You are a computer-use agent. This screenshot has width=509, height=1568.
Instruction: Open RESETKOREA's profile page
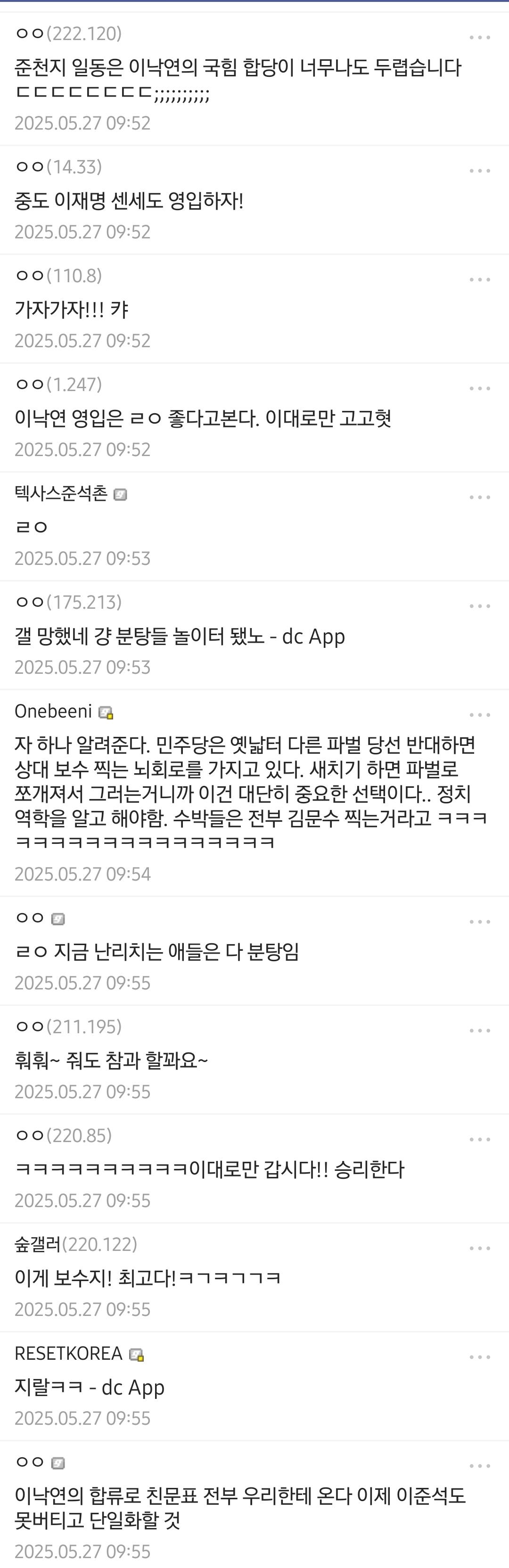pyautogui.click(x=68, y=1354)
